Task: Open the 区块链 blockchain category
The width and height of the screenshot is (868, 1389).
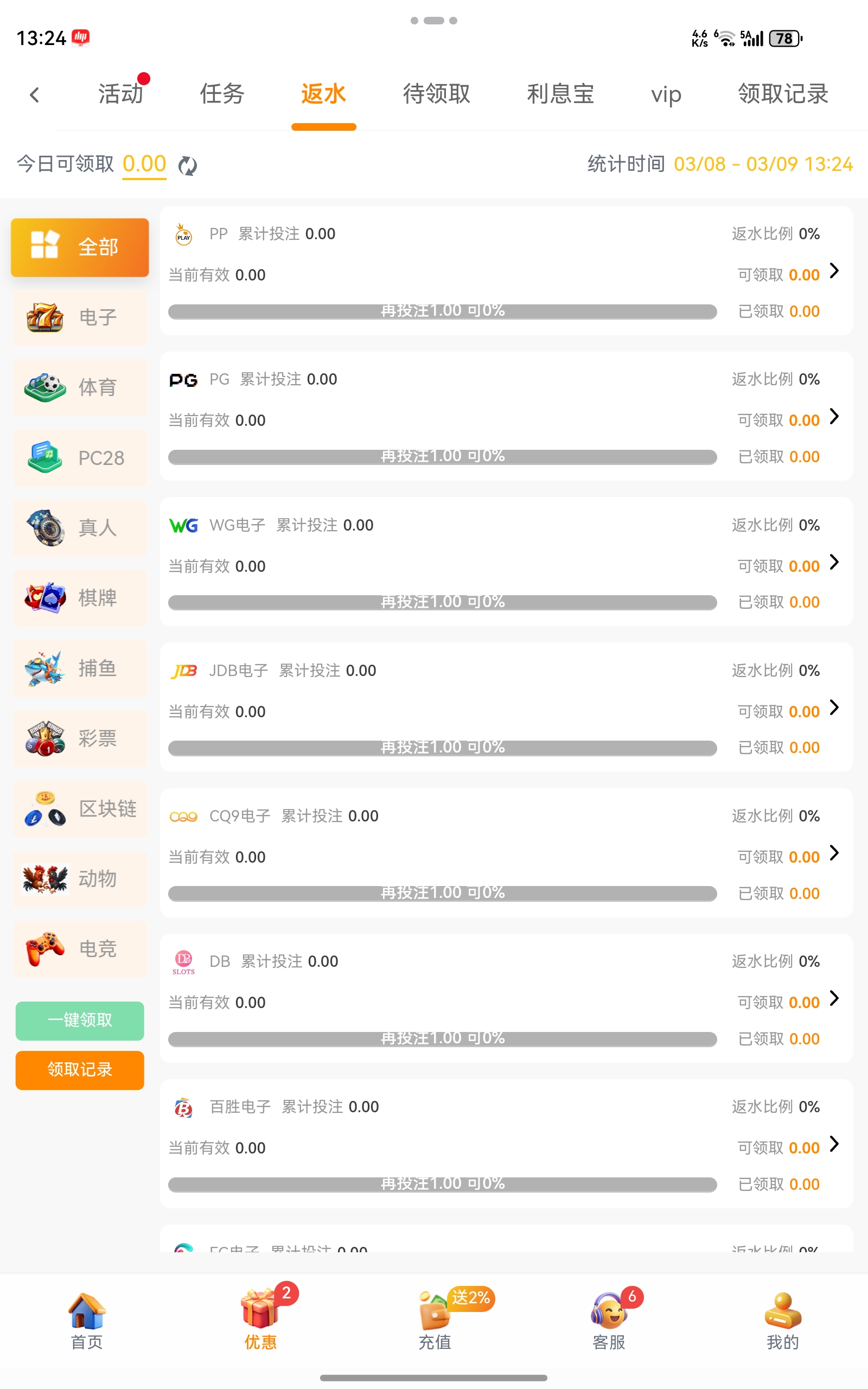Action: pyautogui.click(x=79, y=810)
